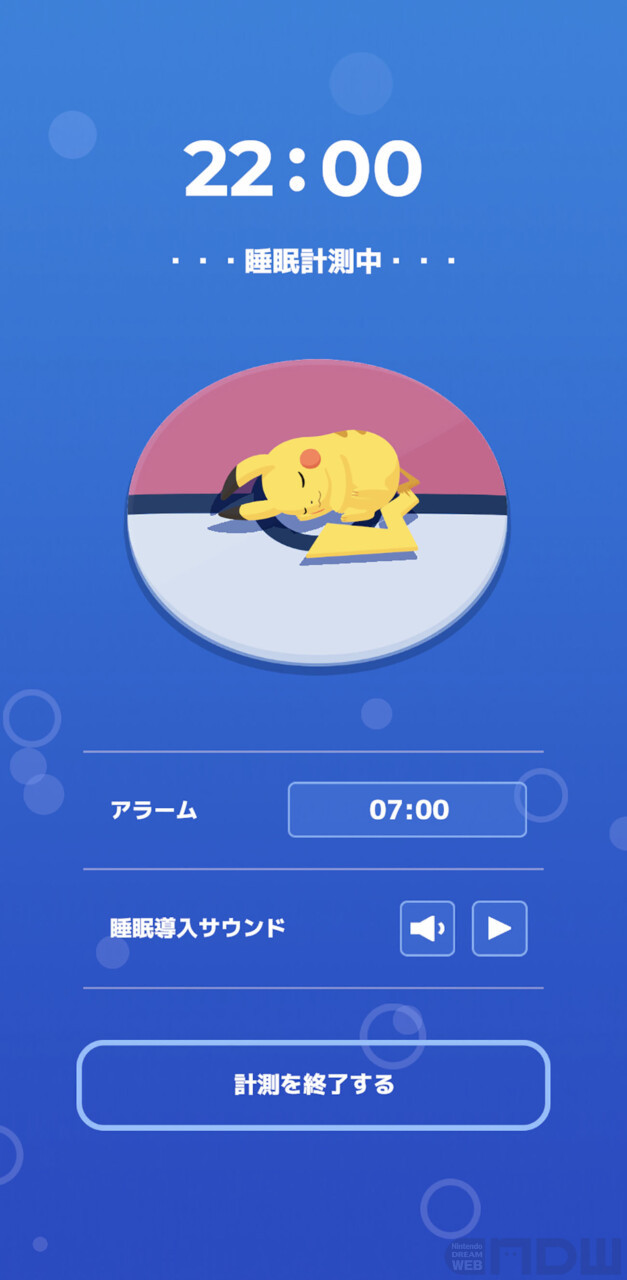Screen dimensions: 627x1280
Task: Tap 計測を終了する to end measurement
Action: point(313,1085)
